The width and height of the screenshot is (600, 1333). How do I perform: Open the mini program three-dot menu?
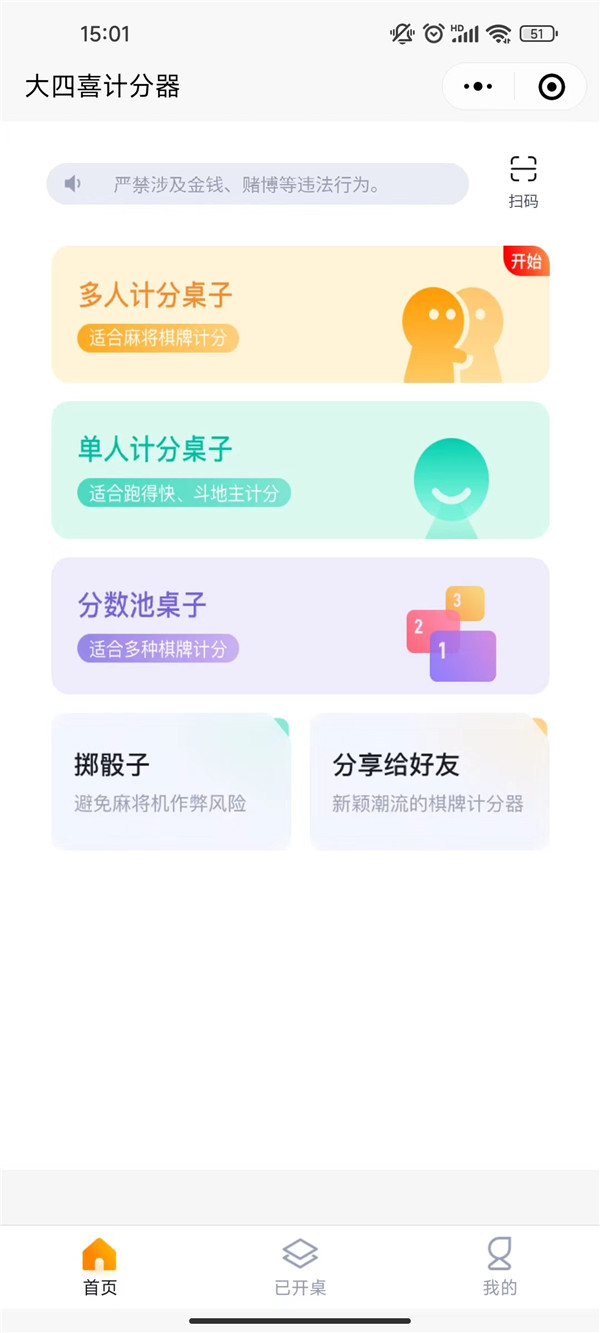(478, 87)
